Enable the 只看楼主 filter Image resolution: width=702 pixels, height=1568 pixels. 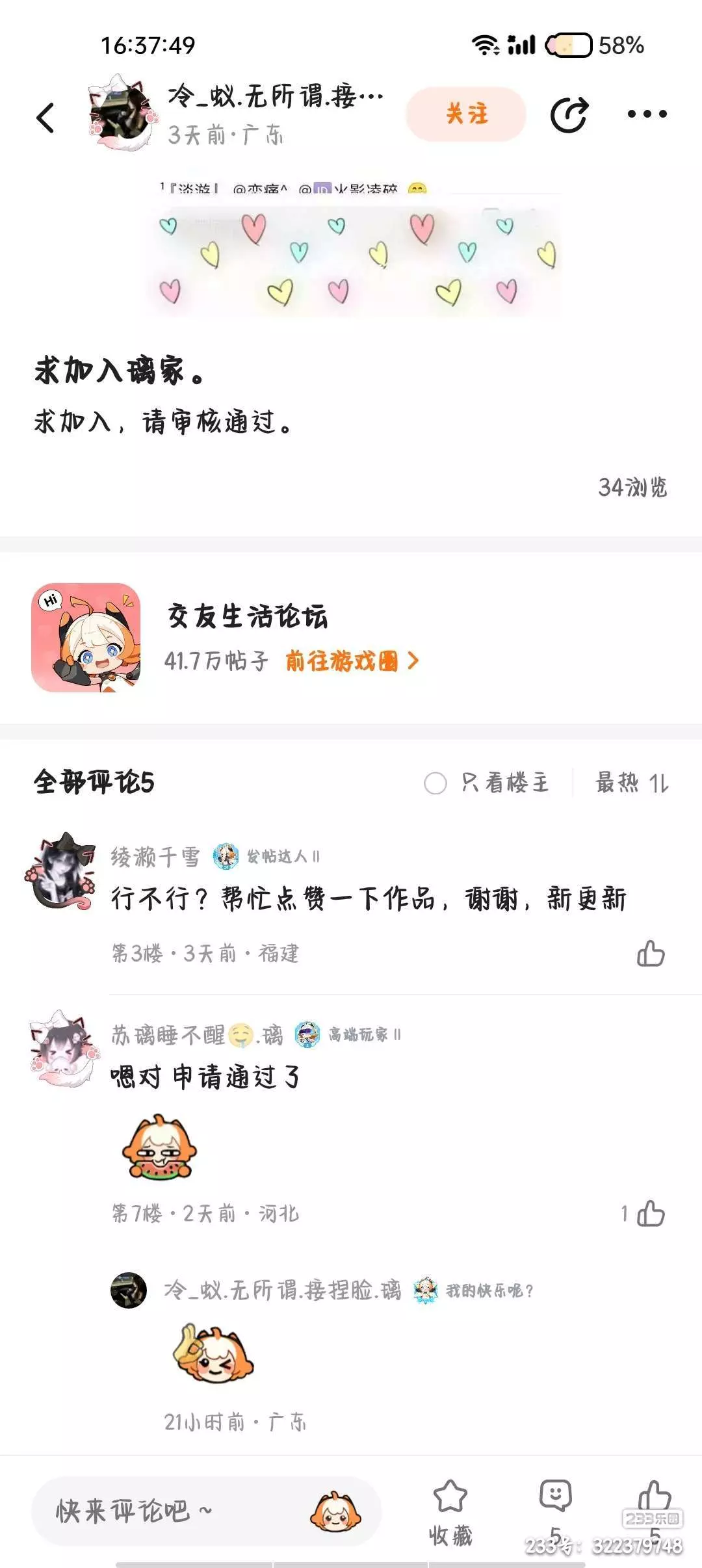487,783
